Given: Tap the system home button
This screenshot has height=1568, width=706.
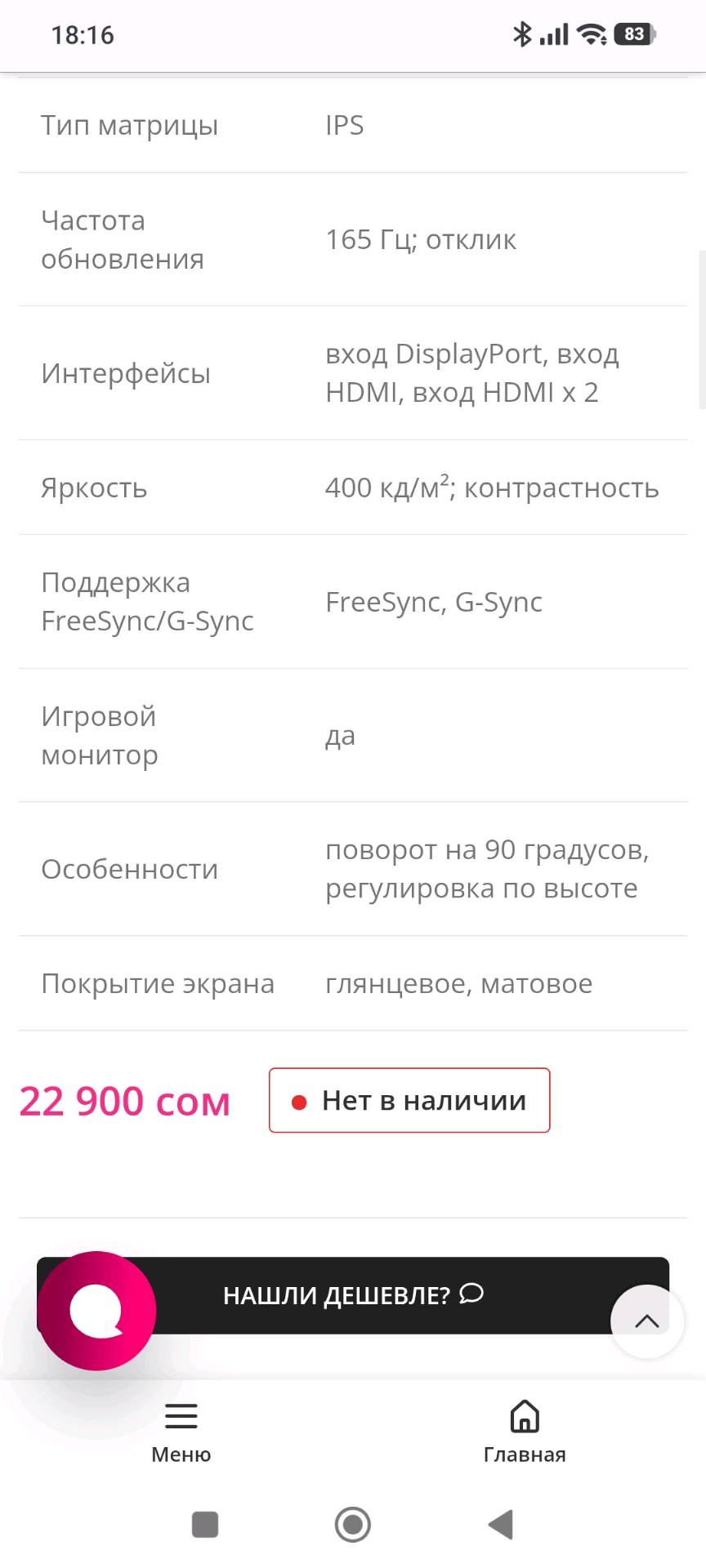Looking at the screenshot, I should coord(353,1524).
